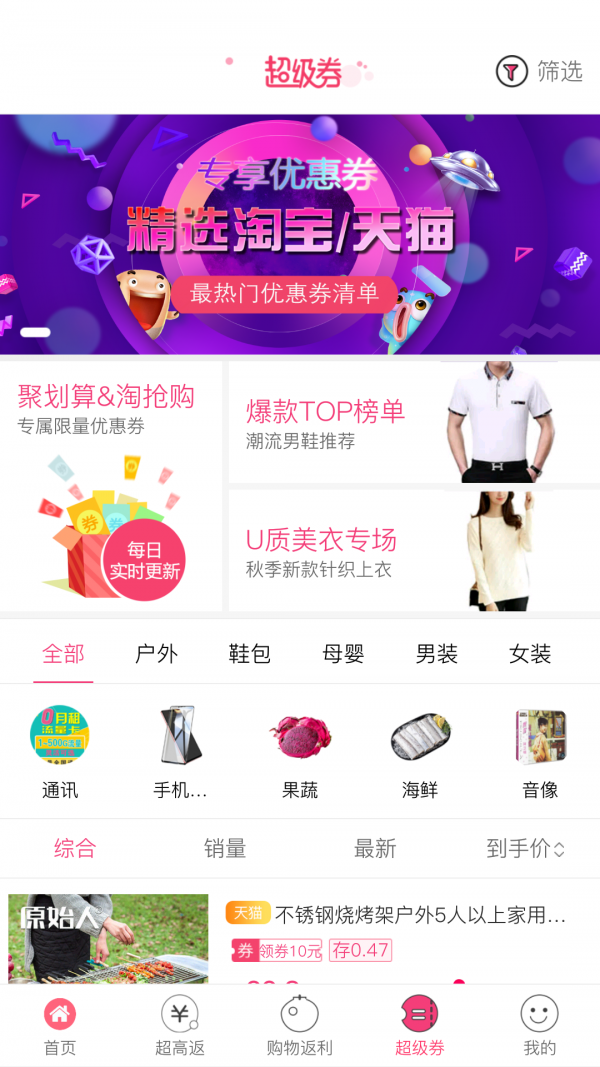600x1067 pixels.
Task: Sort products by 销量
Action: point(225,849)
